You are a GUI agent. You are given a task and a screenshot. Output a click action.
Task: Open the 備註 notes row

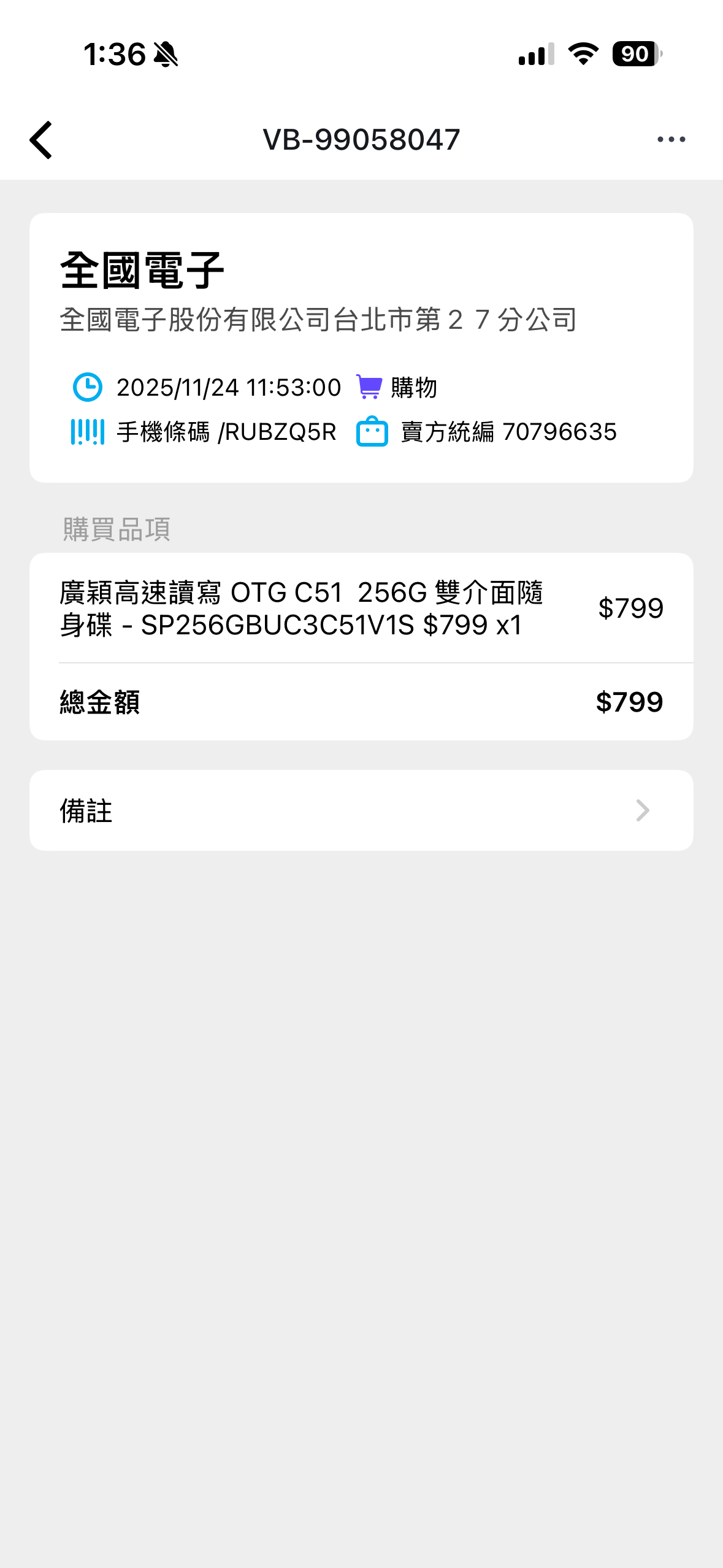361,810
